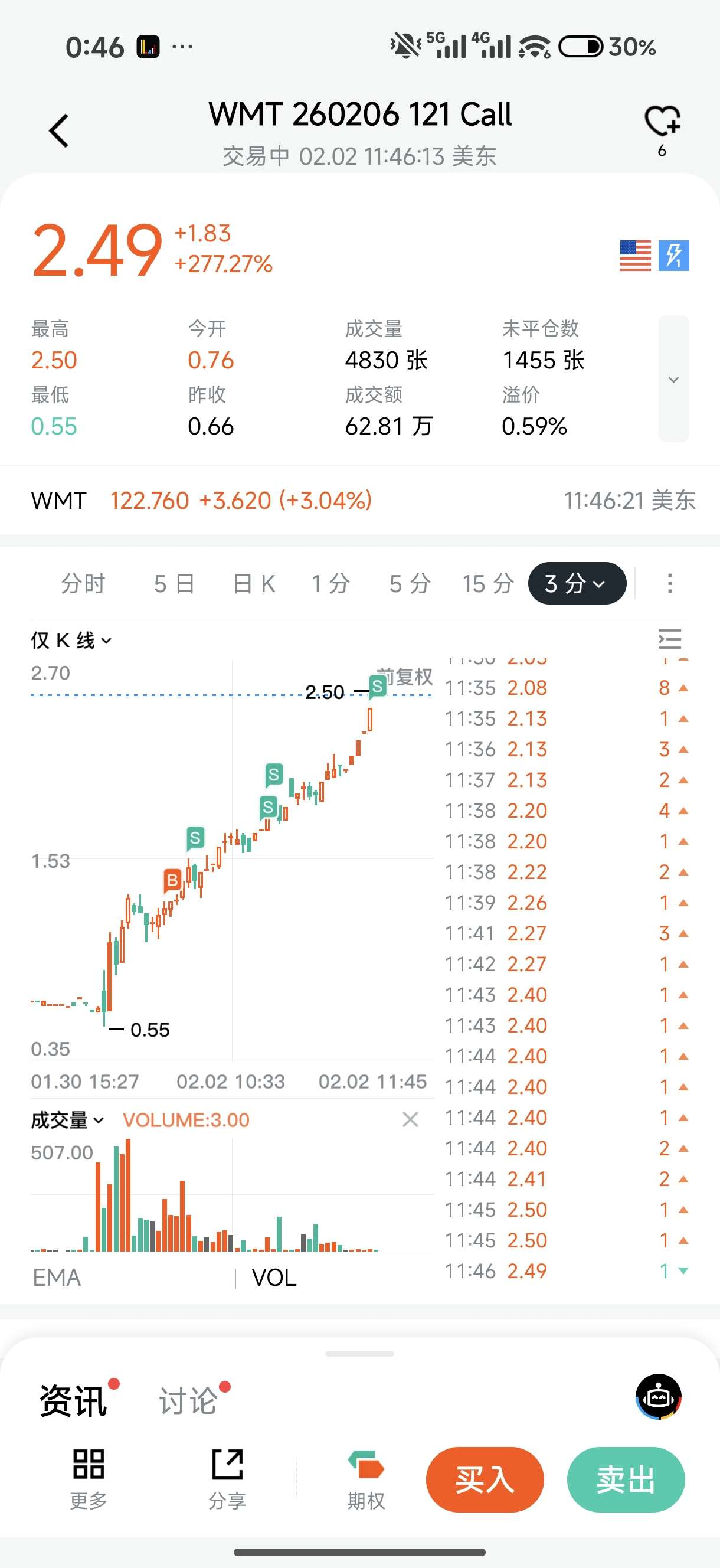Go back using the top-left arrow
The width and height of the screenshot is (720, 1568).
59,131
